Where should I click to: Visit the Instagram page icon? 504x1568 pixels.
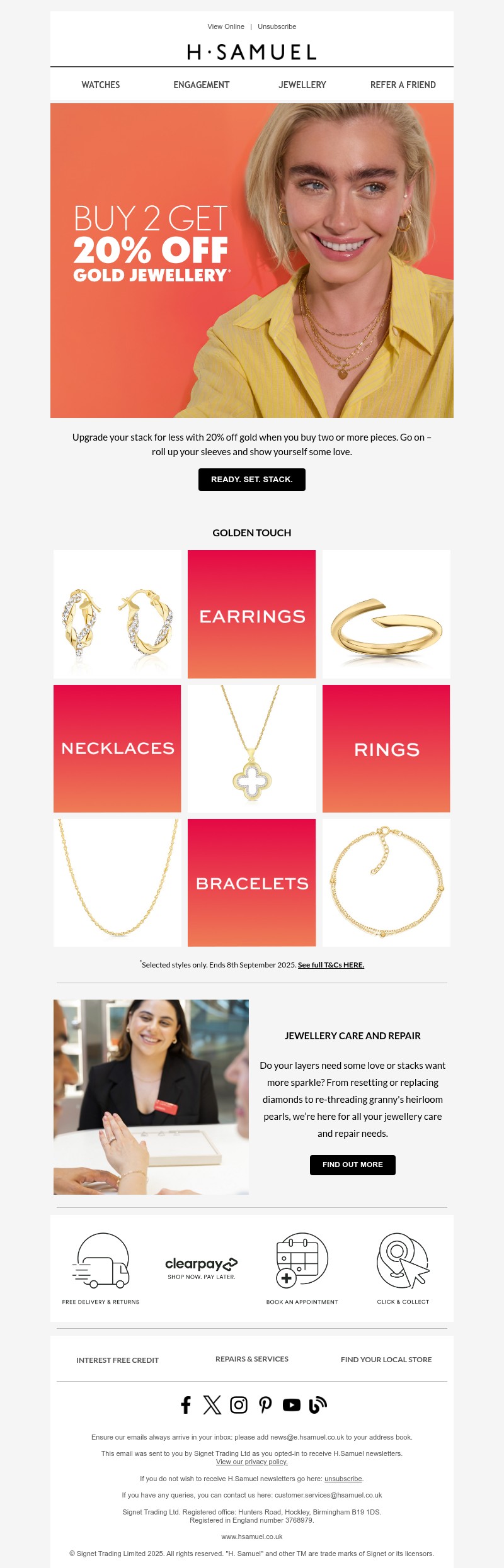coord(239,1405)
